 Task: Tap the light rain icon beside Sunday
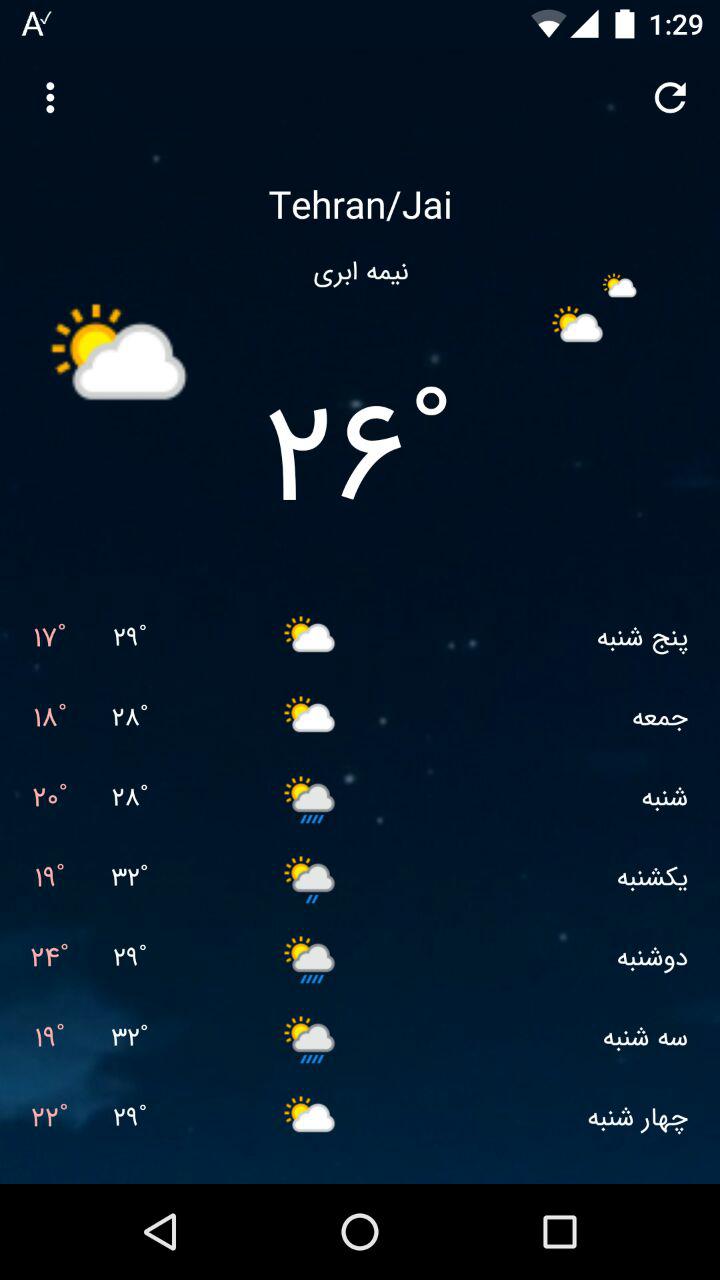[308, 875]
